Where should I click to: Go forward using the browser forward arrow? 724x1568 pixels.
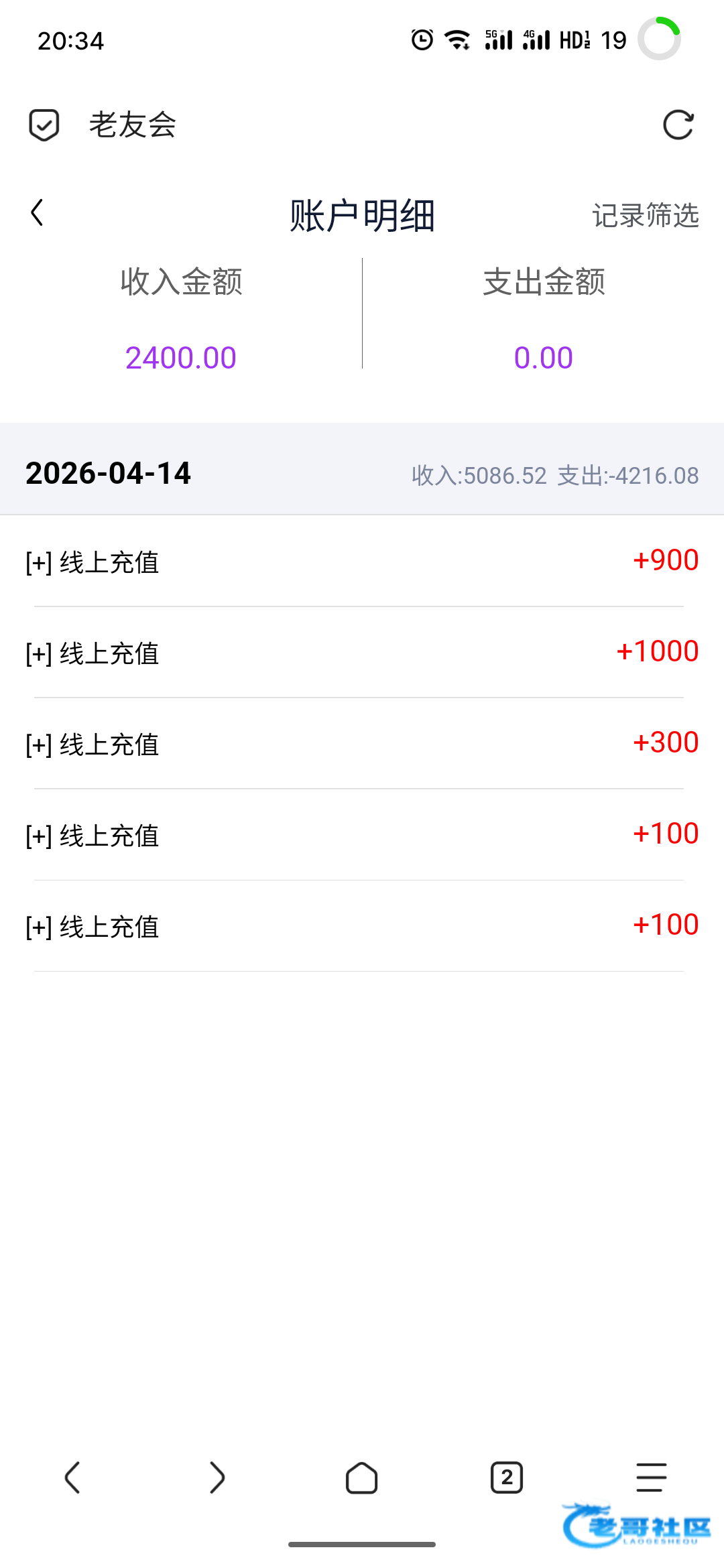(217, 1478)
